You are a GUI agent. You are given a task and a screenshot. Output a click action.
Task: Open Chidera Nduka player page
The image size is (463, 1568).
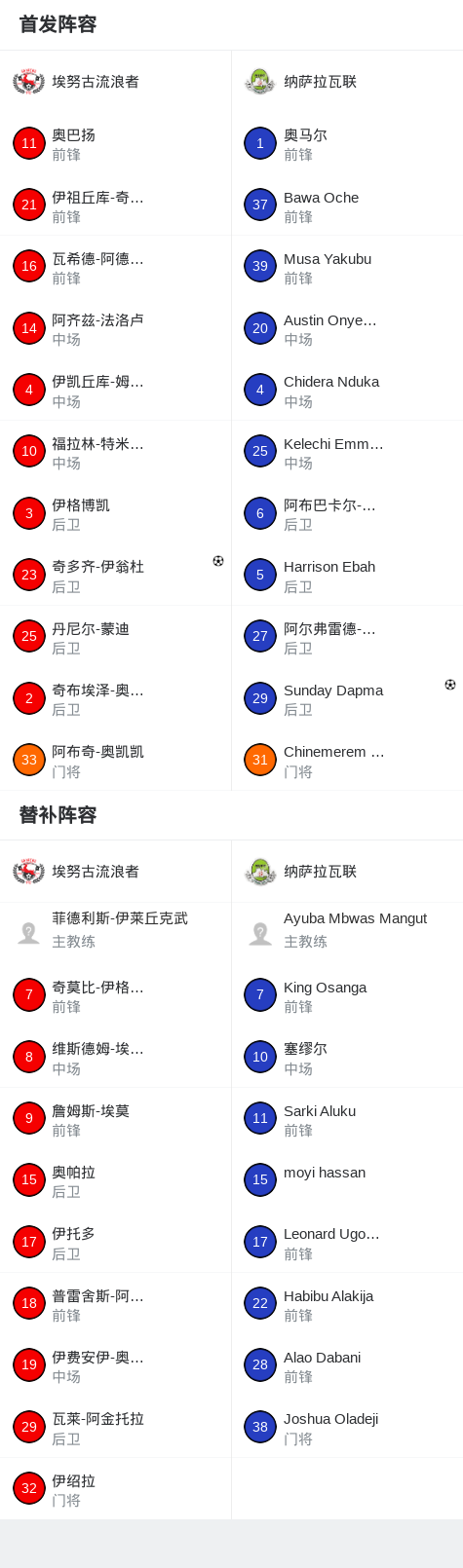click(x=347, y=390)
